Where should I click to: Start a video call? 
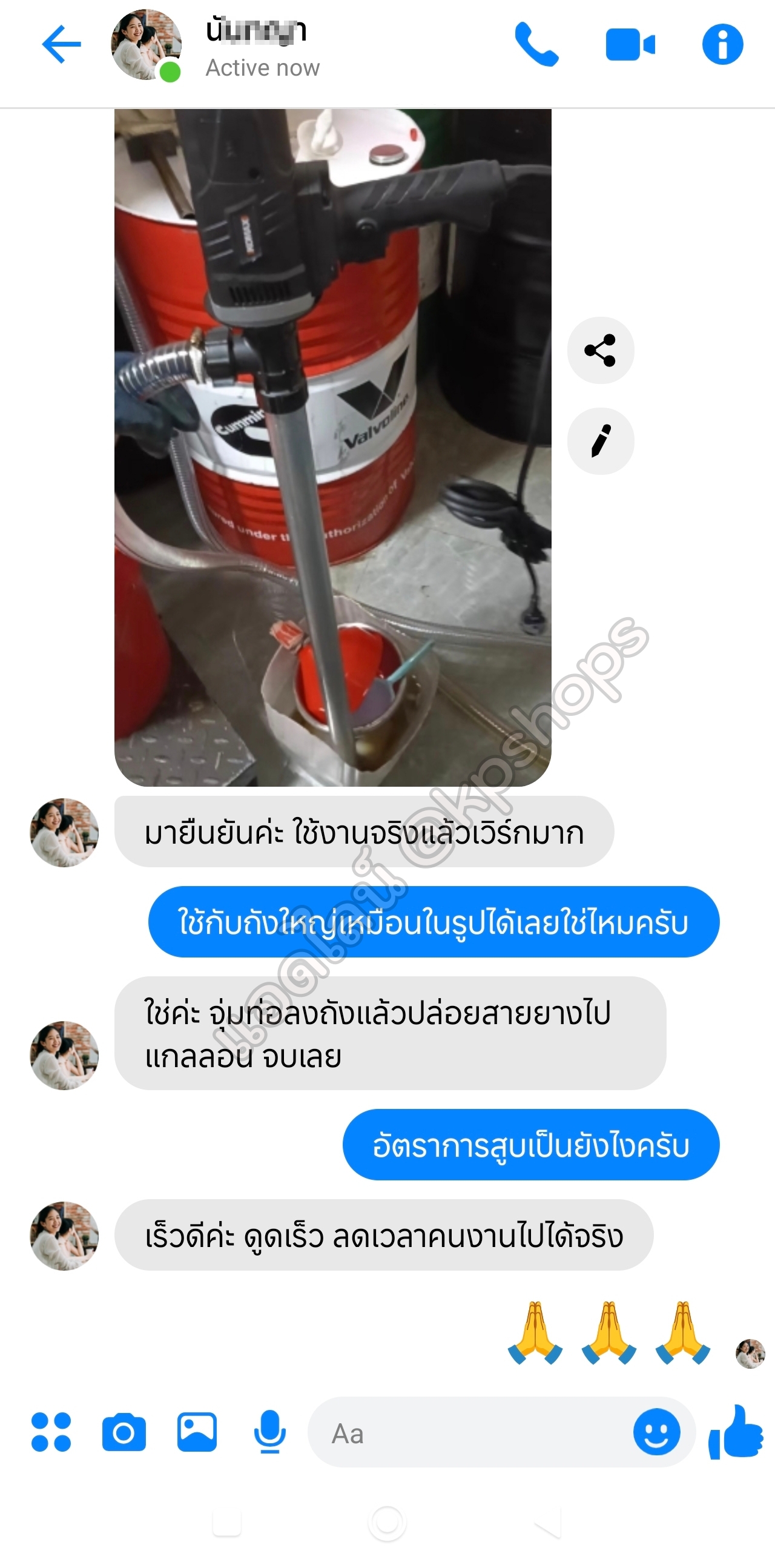coord(630,44)
